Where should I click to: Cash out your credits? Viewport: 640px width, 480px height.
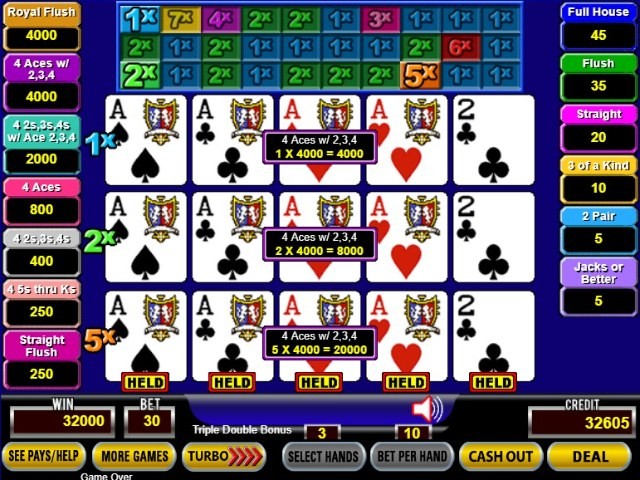pyautogui.click(x=501, y=456)
